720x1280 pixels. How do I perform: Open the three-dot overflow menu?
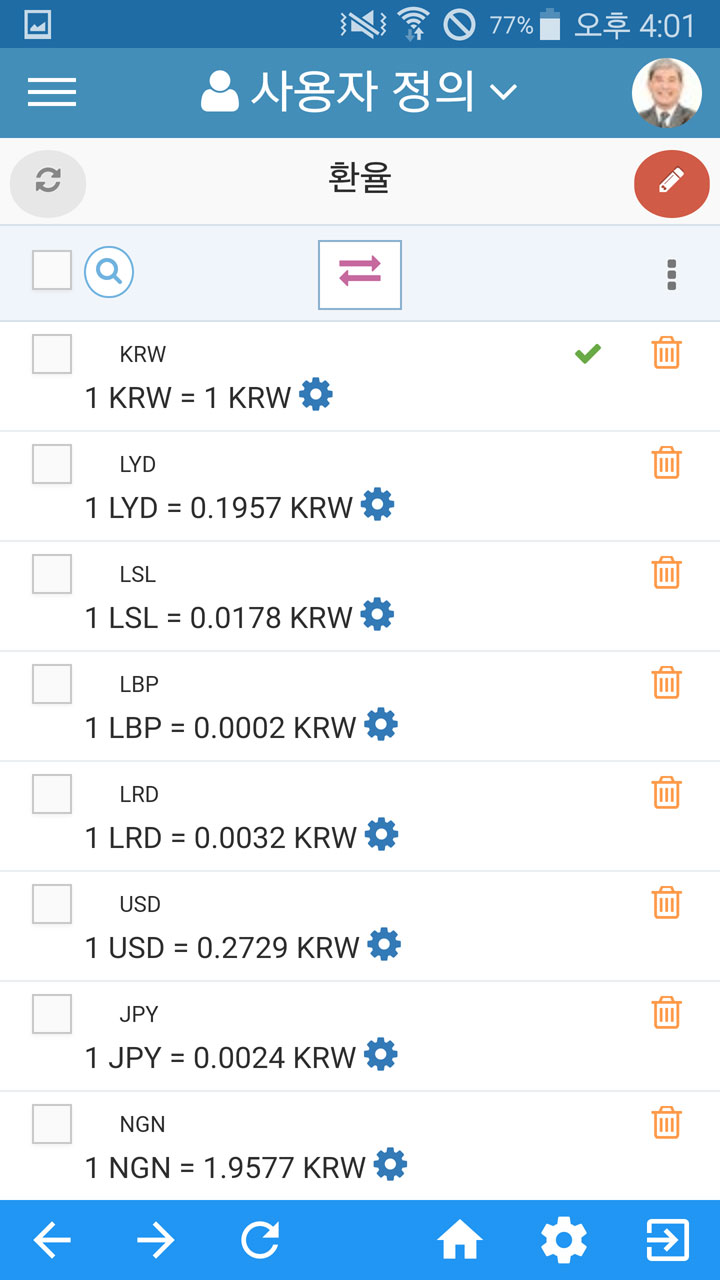click(x=672, y=274)
